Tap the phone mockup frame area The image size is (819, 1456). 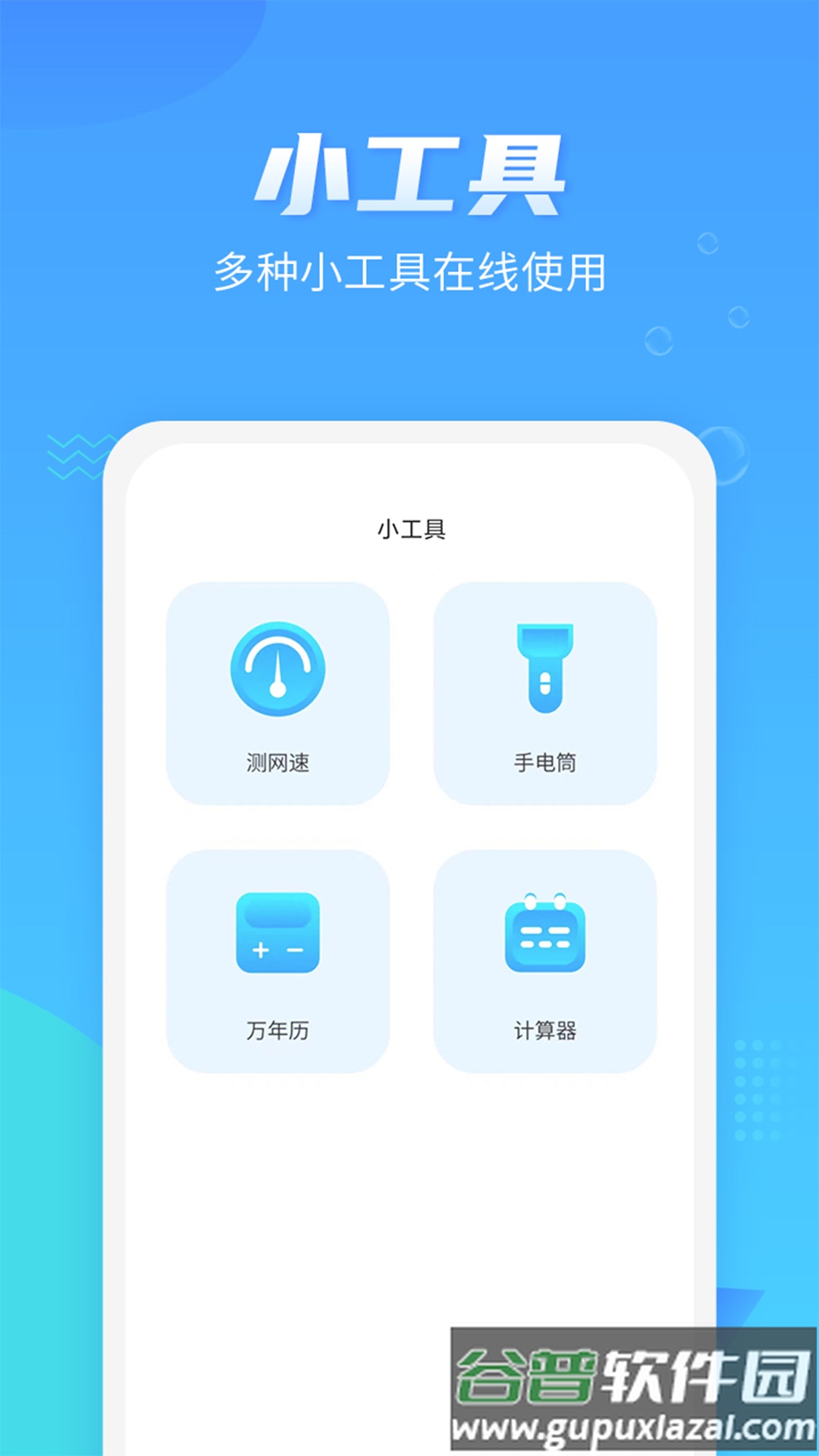pos(409,1175)
